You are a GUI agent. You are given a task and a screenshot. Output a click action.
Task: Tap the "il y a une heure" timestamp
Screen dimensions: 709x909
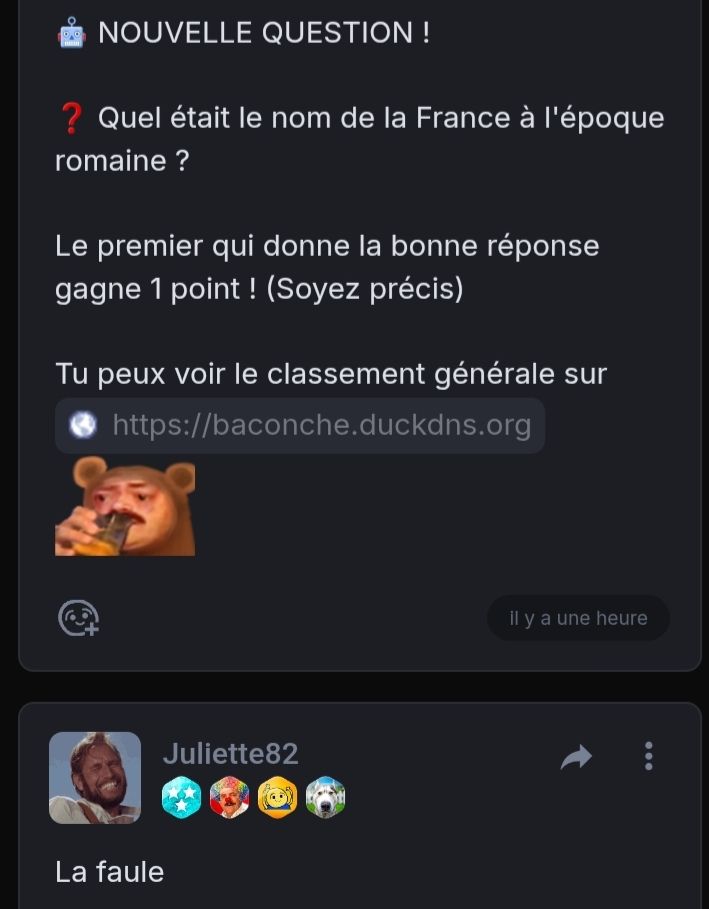578,618
